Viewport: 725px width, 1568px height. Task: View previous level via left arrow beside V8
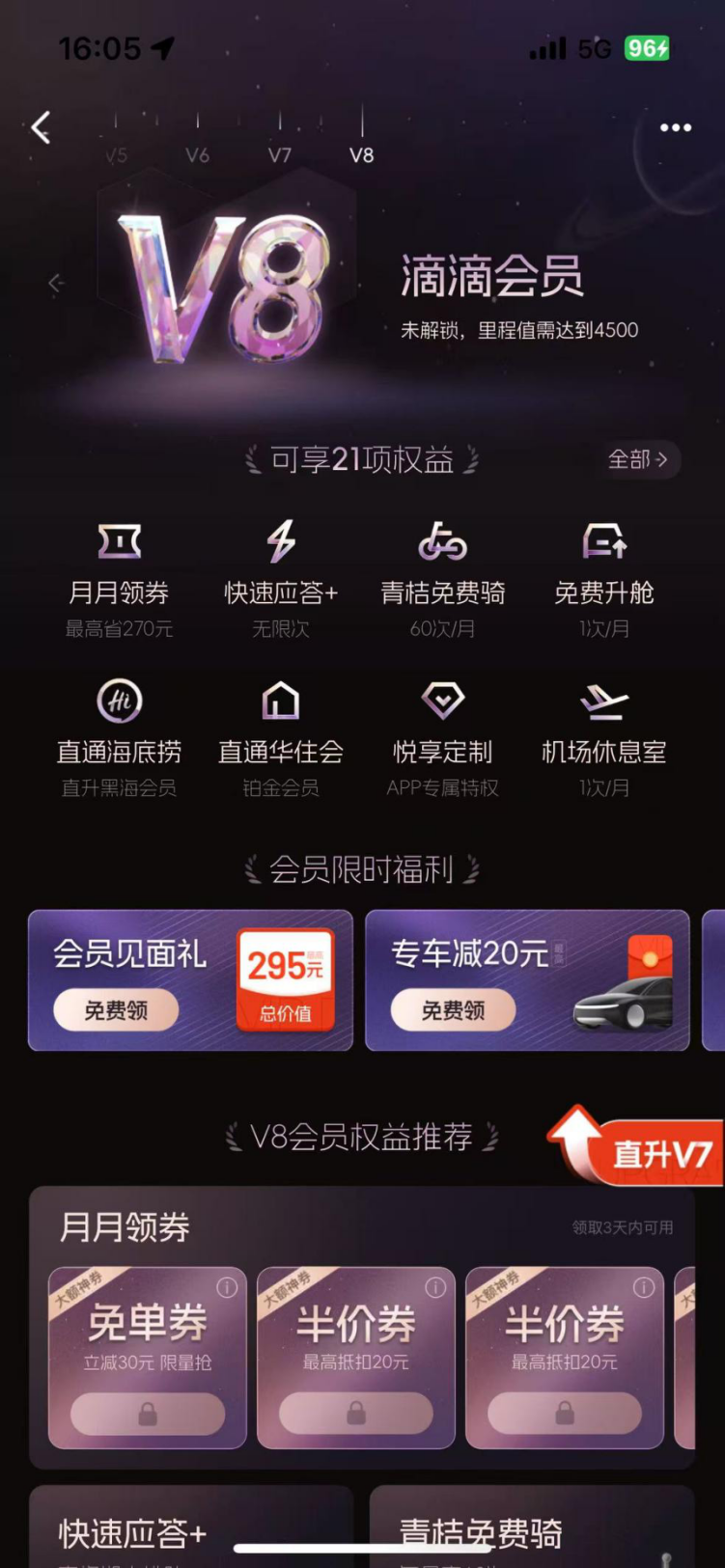pos(56,283)
